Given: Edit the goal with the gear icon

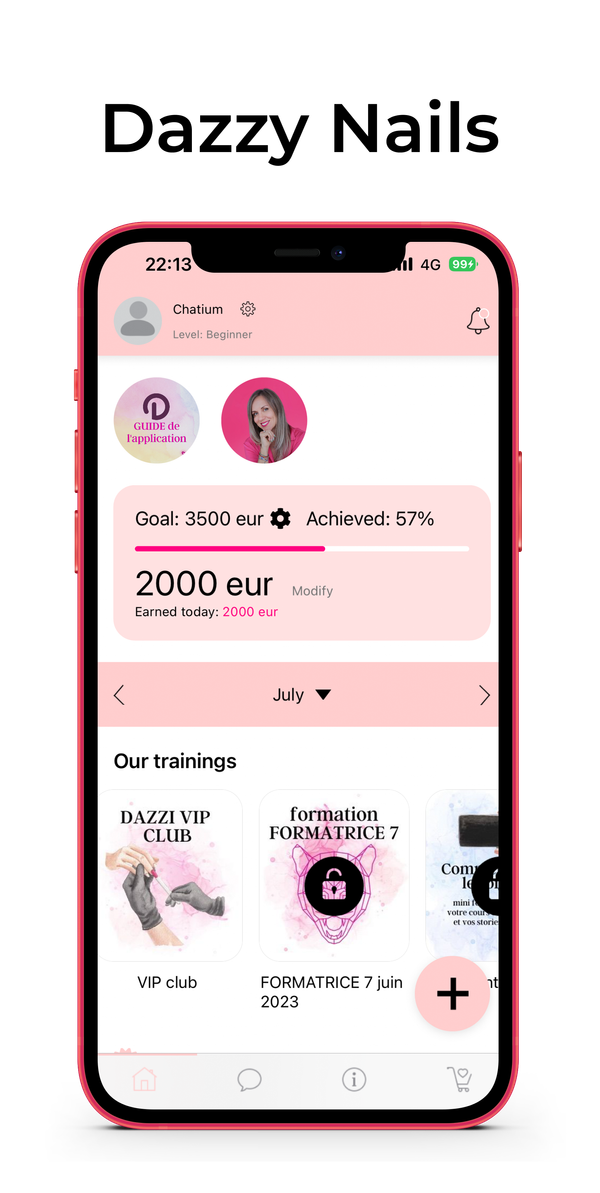Looking at the screenshot, I should click(x=281, y=518).
